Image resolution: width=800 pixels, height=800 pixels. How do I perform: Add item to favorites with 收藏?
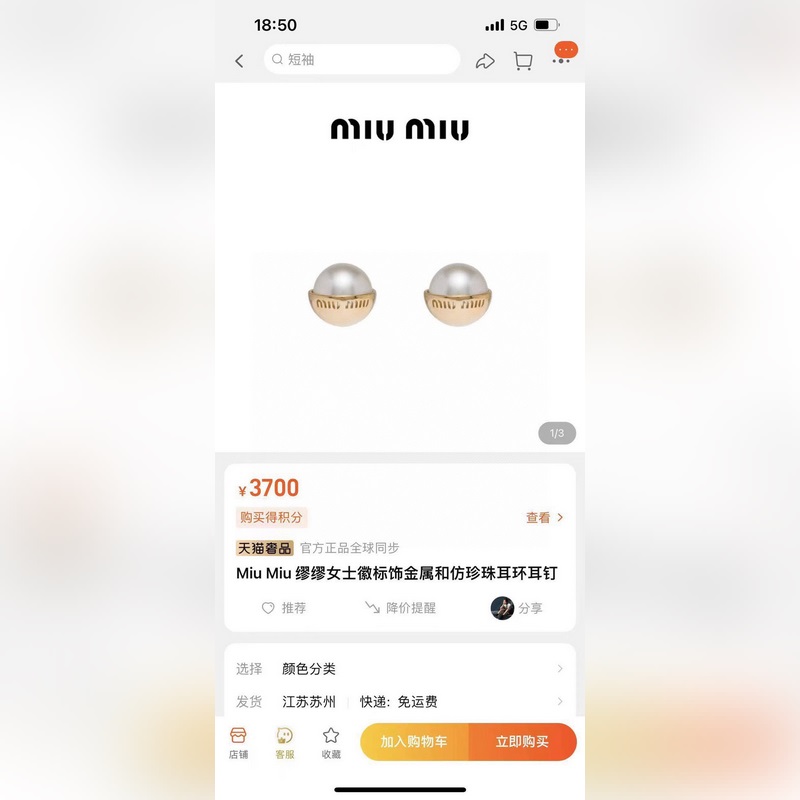click(331, 743)
